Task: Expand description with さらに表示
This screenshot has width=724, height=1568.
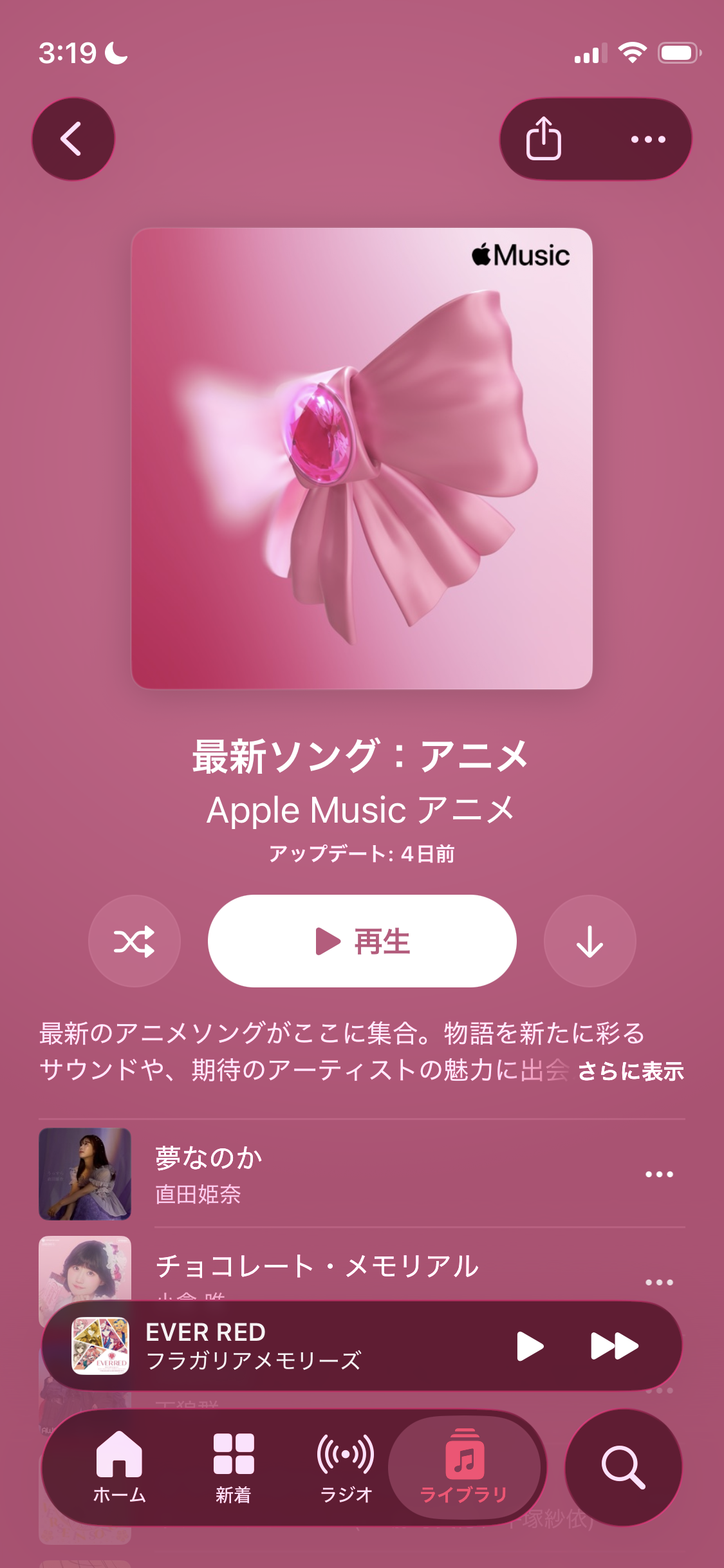Action: tap(630, 1072)
